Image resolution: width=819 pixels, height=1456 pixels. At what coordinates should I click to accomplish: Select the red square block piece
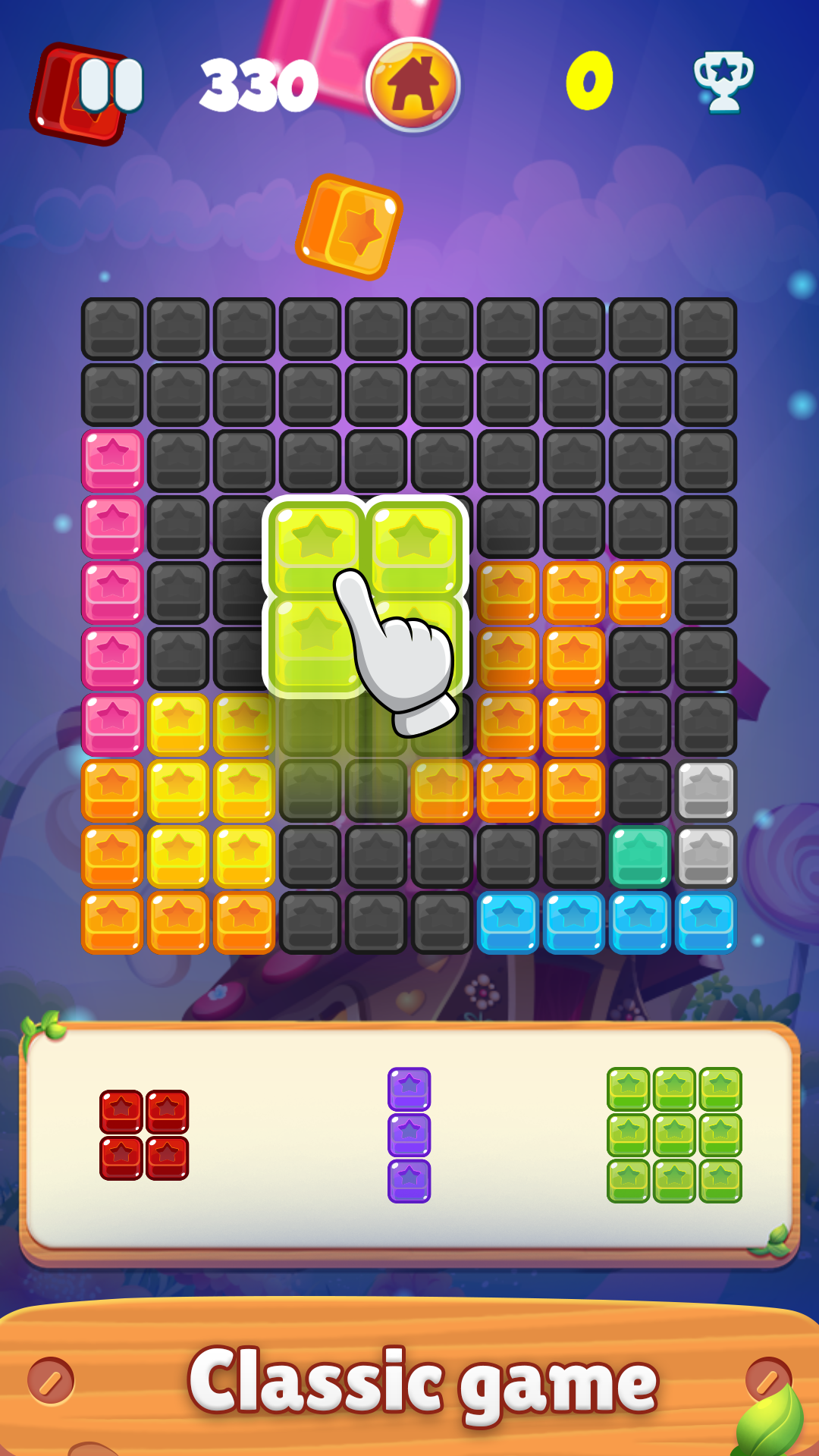pyautogui.click(x=144, y=1134)
